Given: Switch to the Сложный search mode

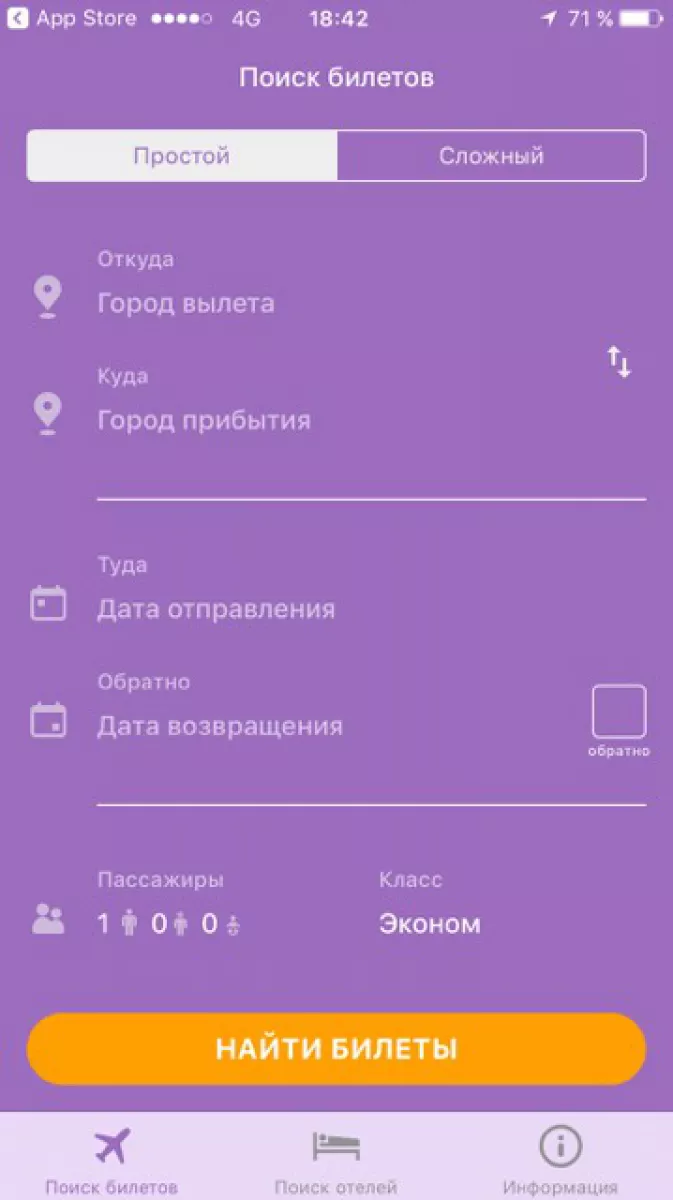Looking at the screenshot, I should [491, 156].
